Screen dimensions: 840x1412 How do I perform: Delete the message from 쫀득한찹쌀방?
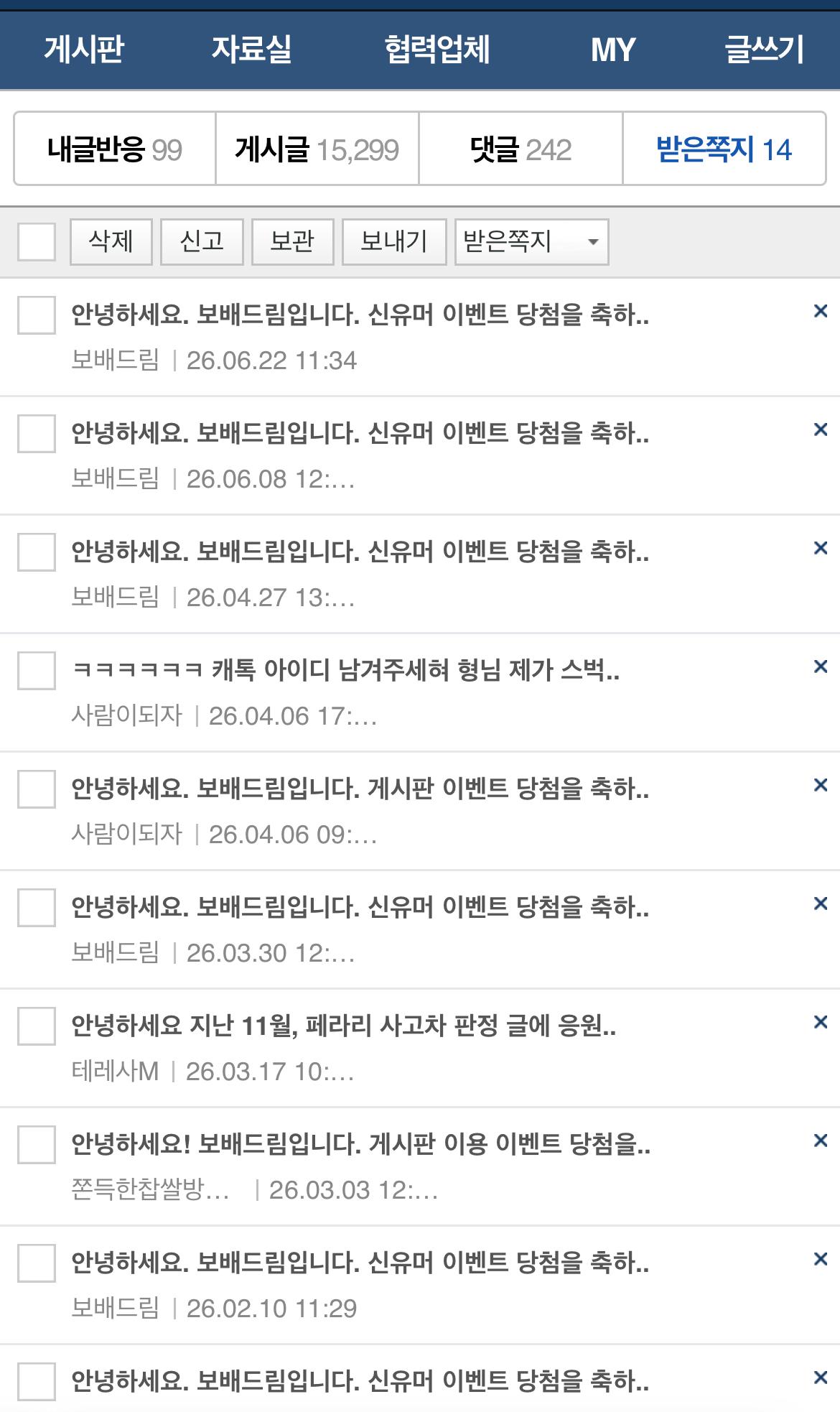821,1141
